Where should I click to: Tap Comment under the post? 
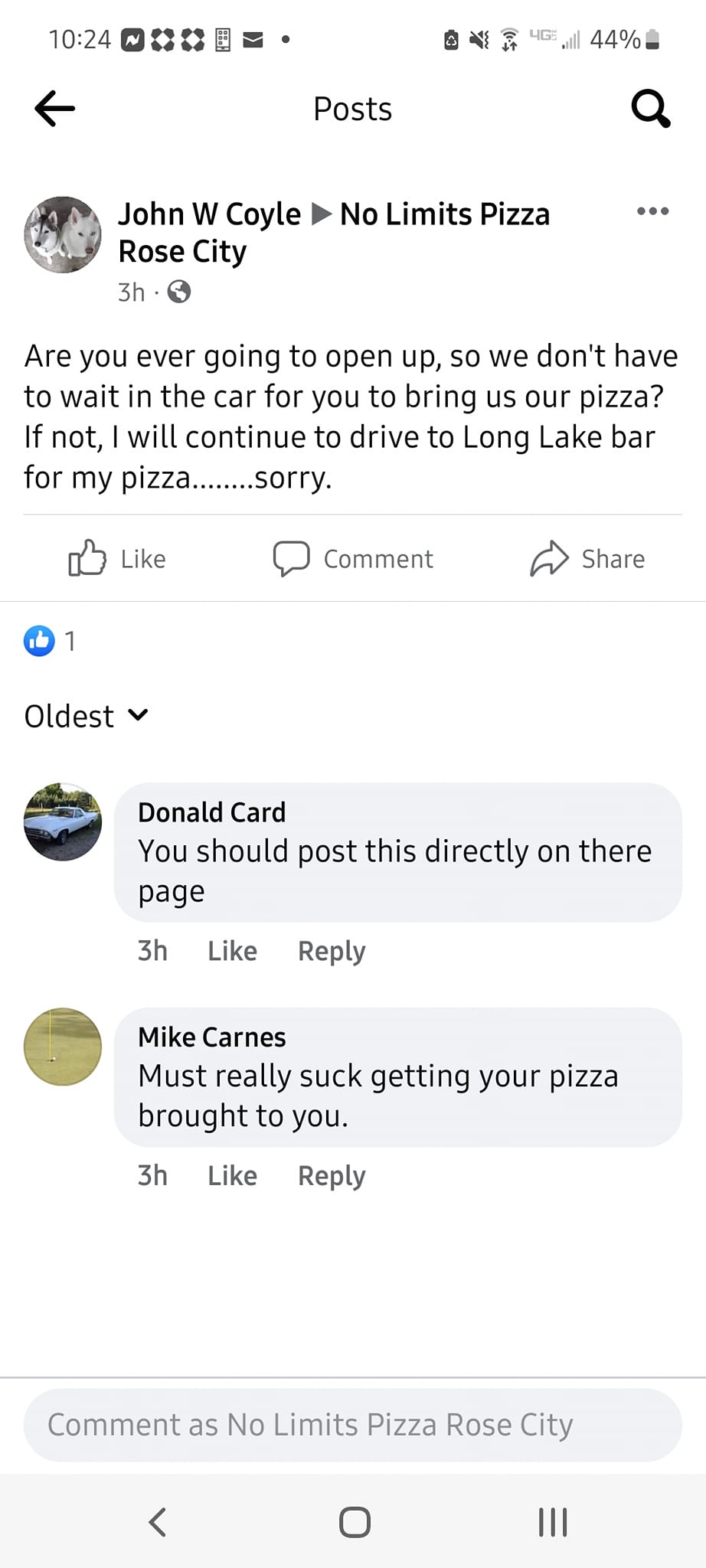(x=354, y=558)
